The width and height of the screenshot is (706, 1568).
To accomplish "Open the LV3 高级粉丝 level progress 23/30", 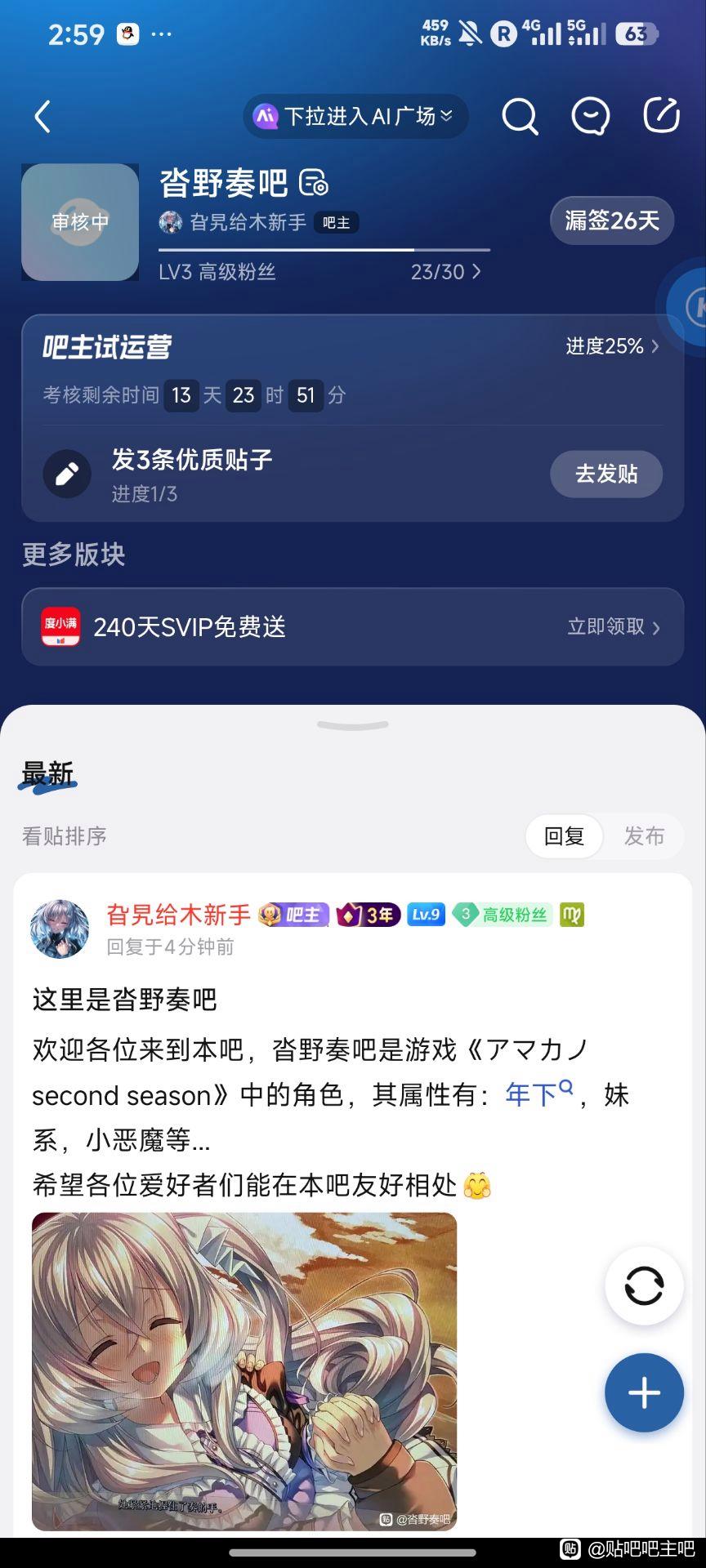I will pyautogui.click(x=445, y=272).
